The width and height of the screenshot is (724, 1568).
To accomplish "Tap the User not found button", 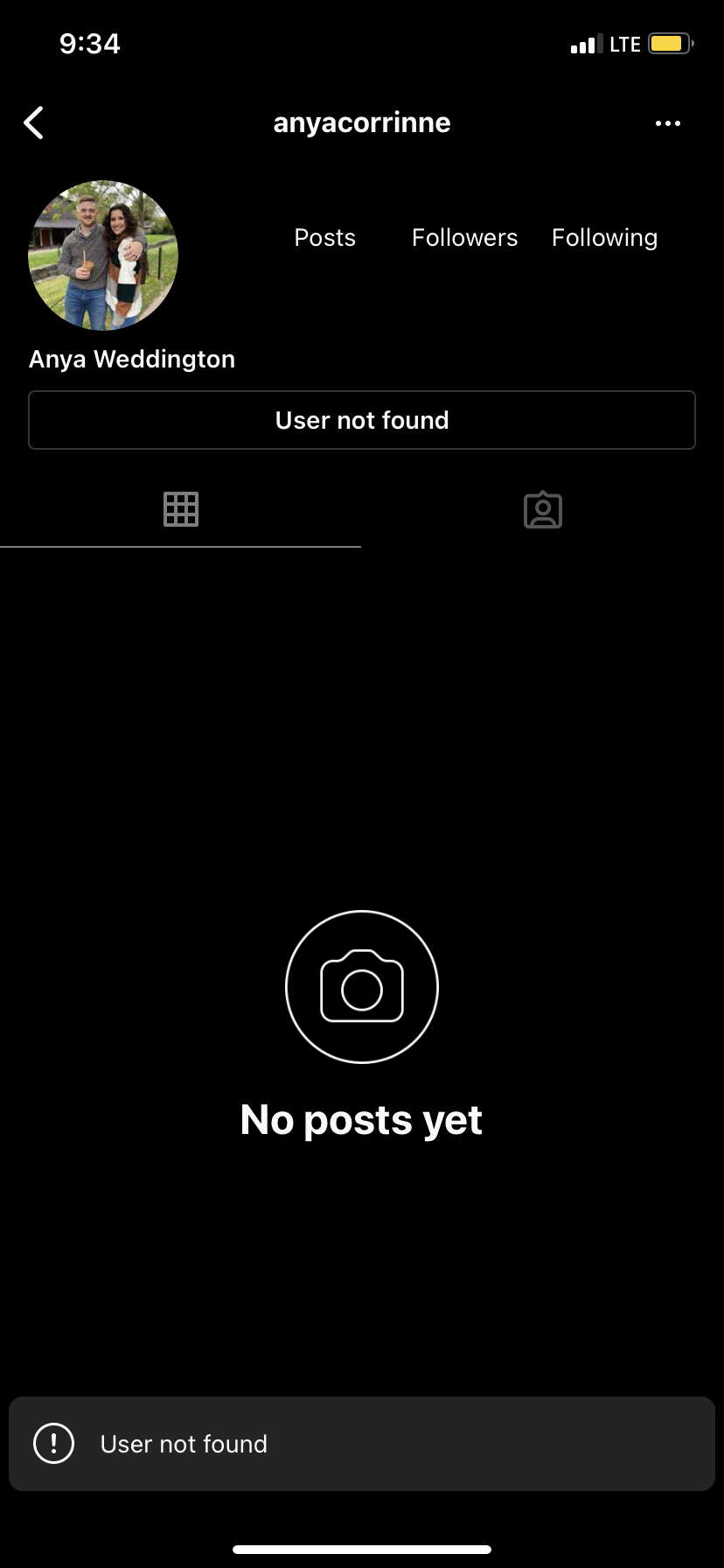I will pos(362,420).
